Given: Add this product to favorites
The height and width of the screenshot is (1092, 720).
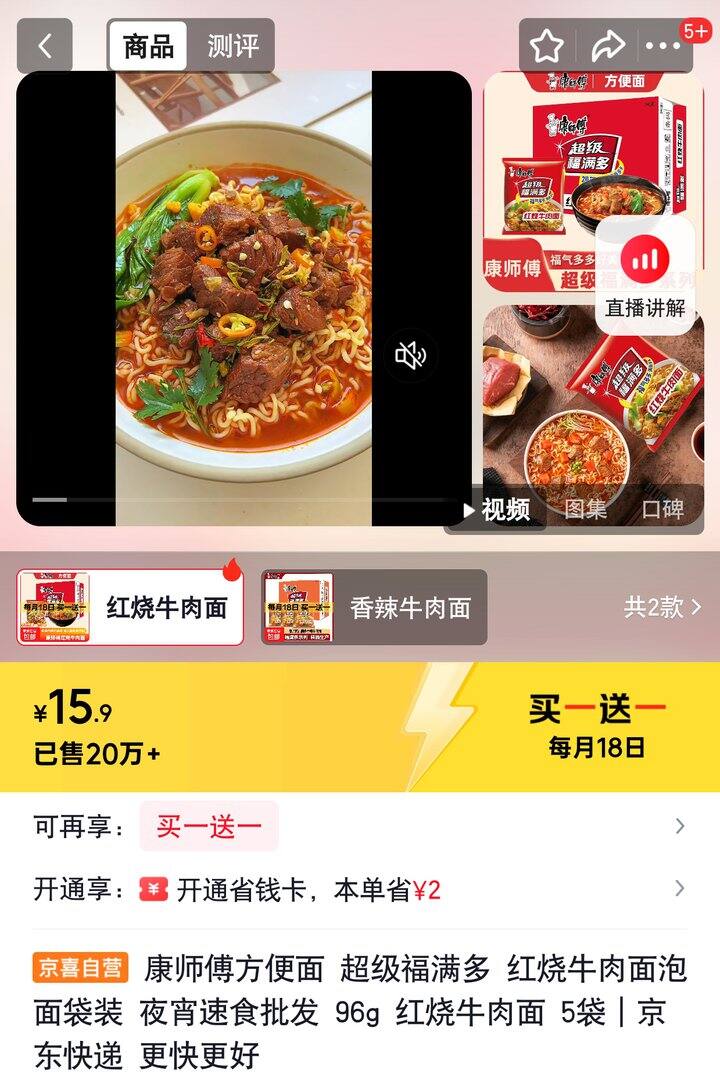Looking at the screenshot, I should 547,46.
